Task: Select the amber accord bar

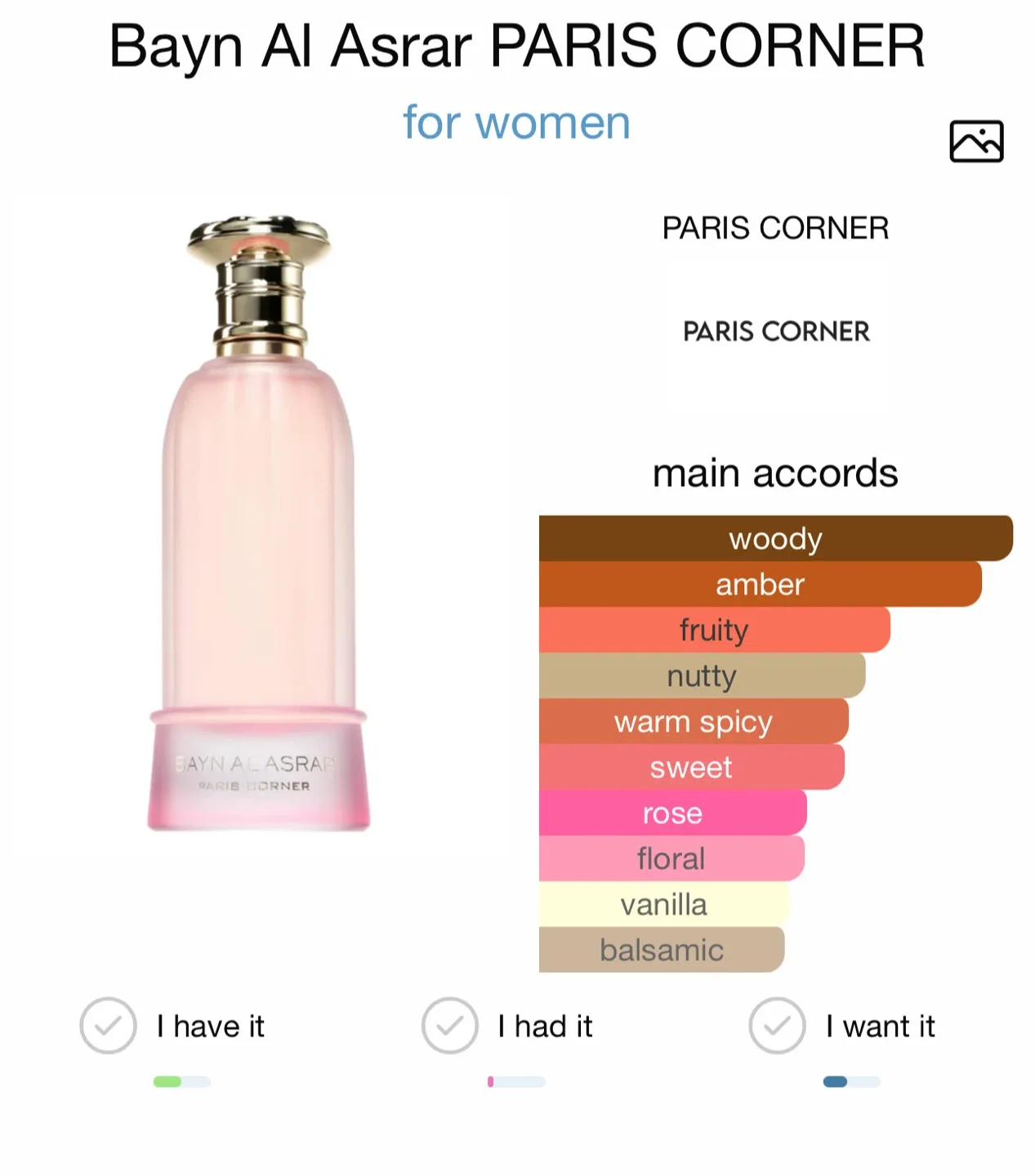Action: pyautogui.click(x=761, y=584)
